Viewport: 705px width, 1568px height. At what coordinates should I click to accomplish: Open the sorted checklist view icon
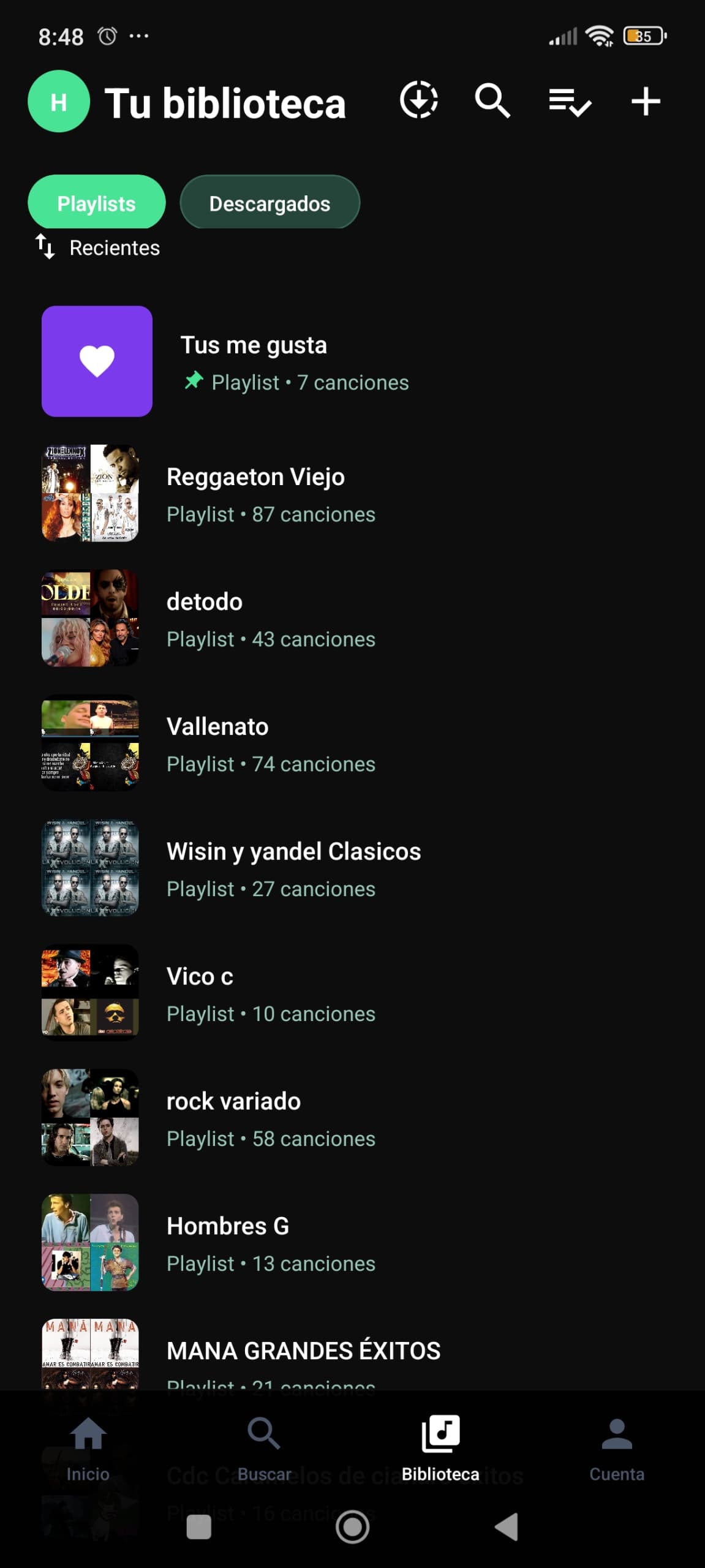pos(568,102)
